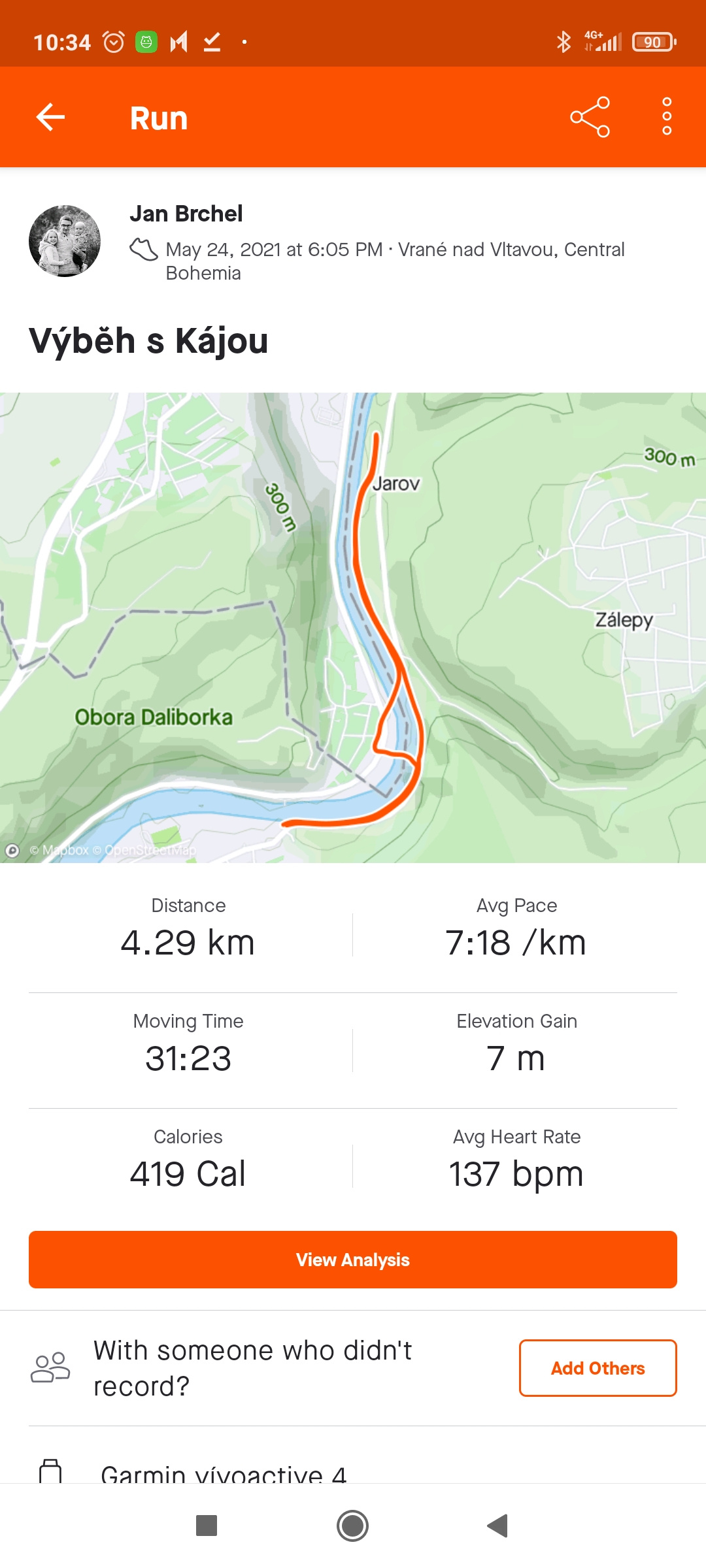Viewport: 706px width, 1568px height.
Task: Share this run activity
Action: click(590, 118)
